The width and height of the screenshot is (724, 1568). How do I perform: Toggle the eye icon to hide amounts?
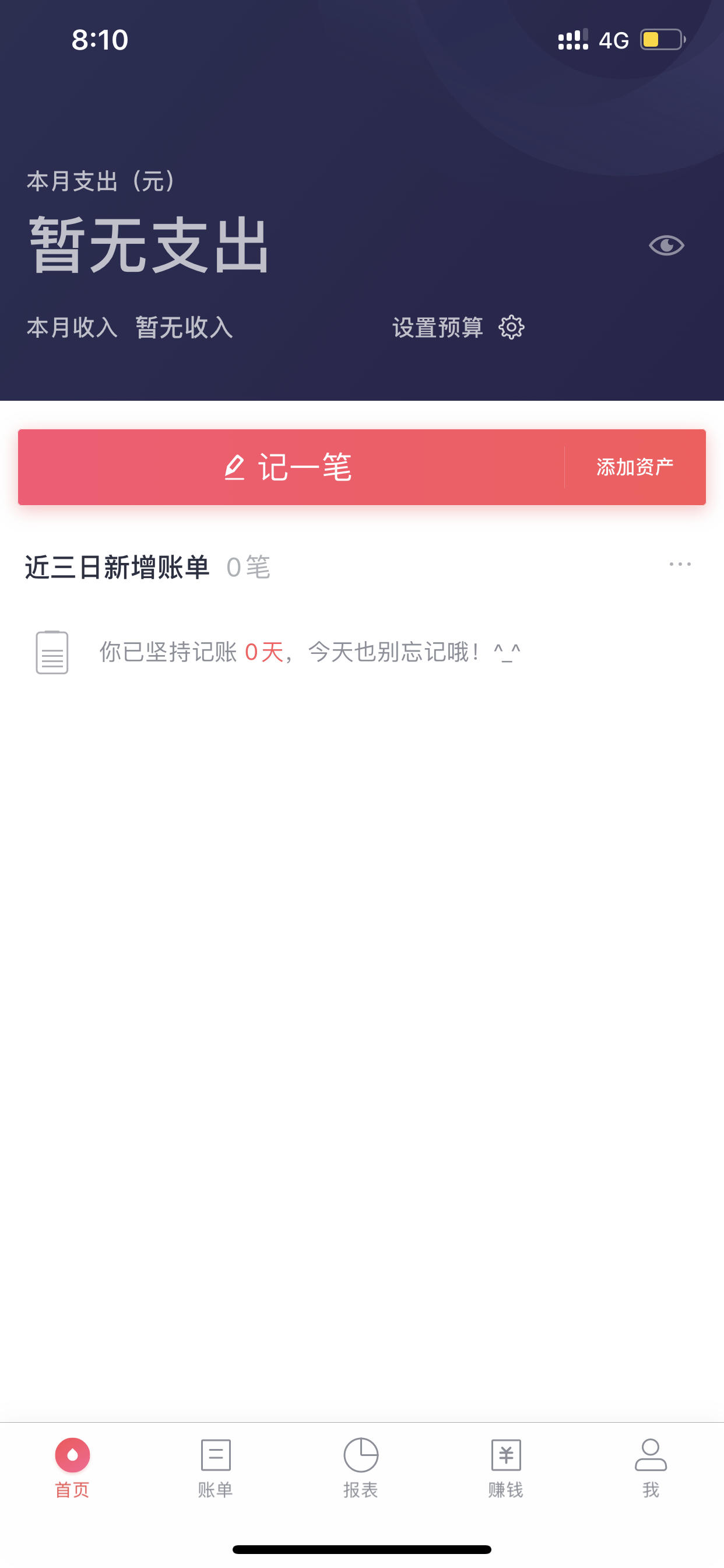666,246
